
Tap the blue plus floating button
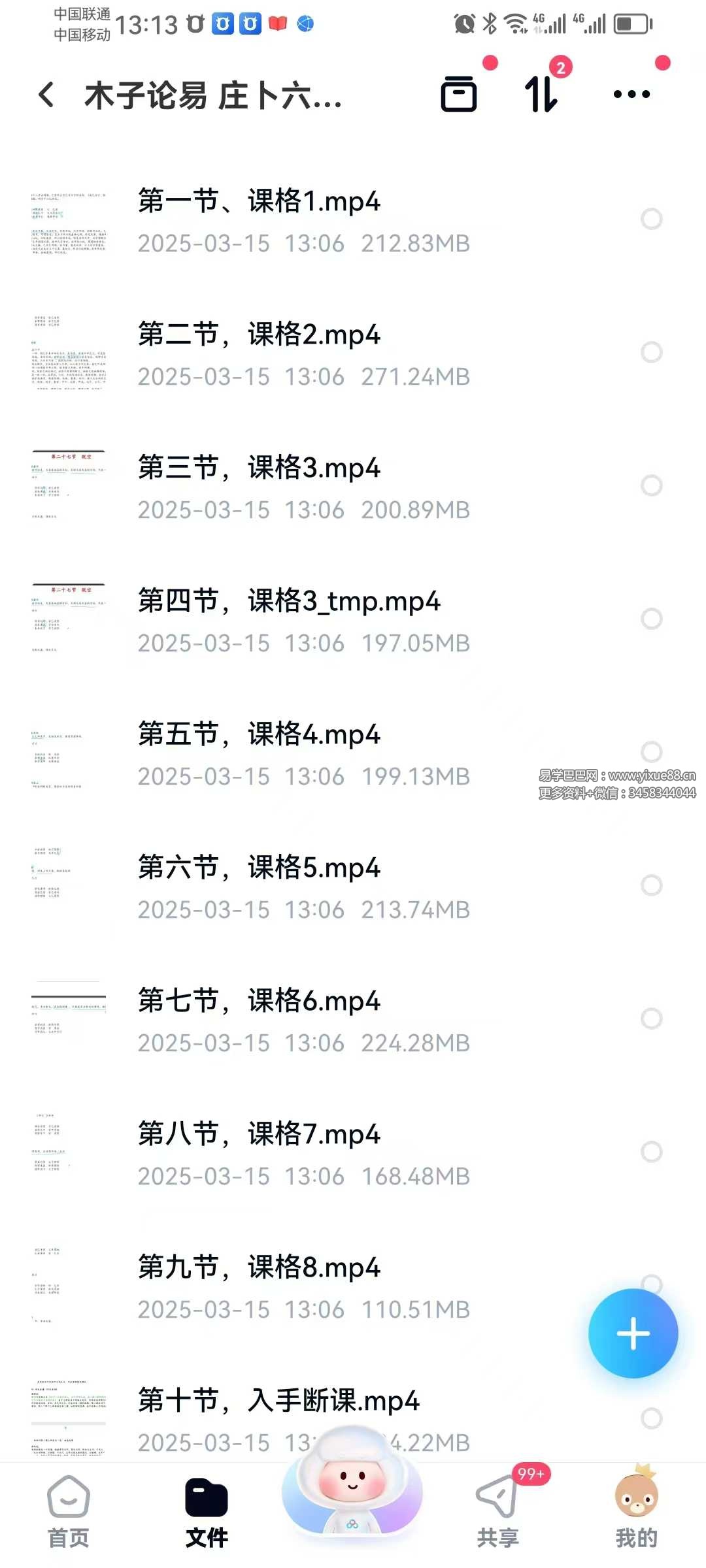click(x=633, y=1333)
